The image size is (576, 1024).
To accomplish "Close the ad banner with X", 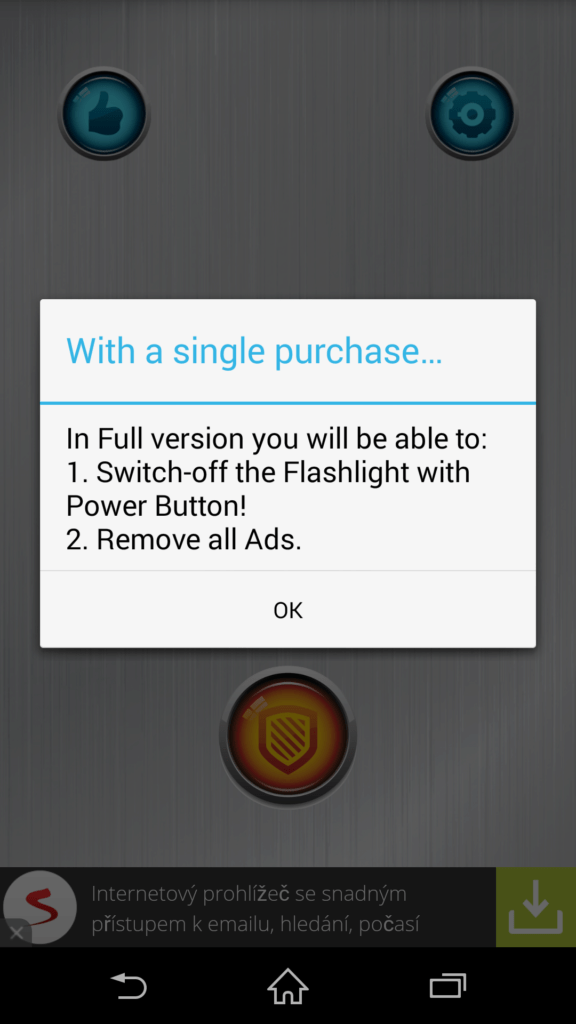I will [x=16, y=933].
